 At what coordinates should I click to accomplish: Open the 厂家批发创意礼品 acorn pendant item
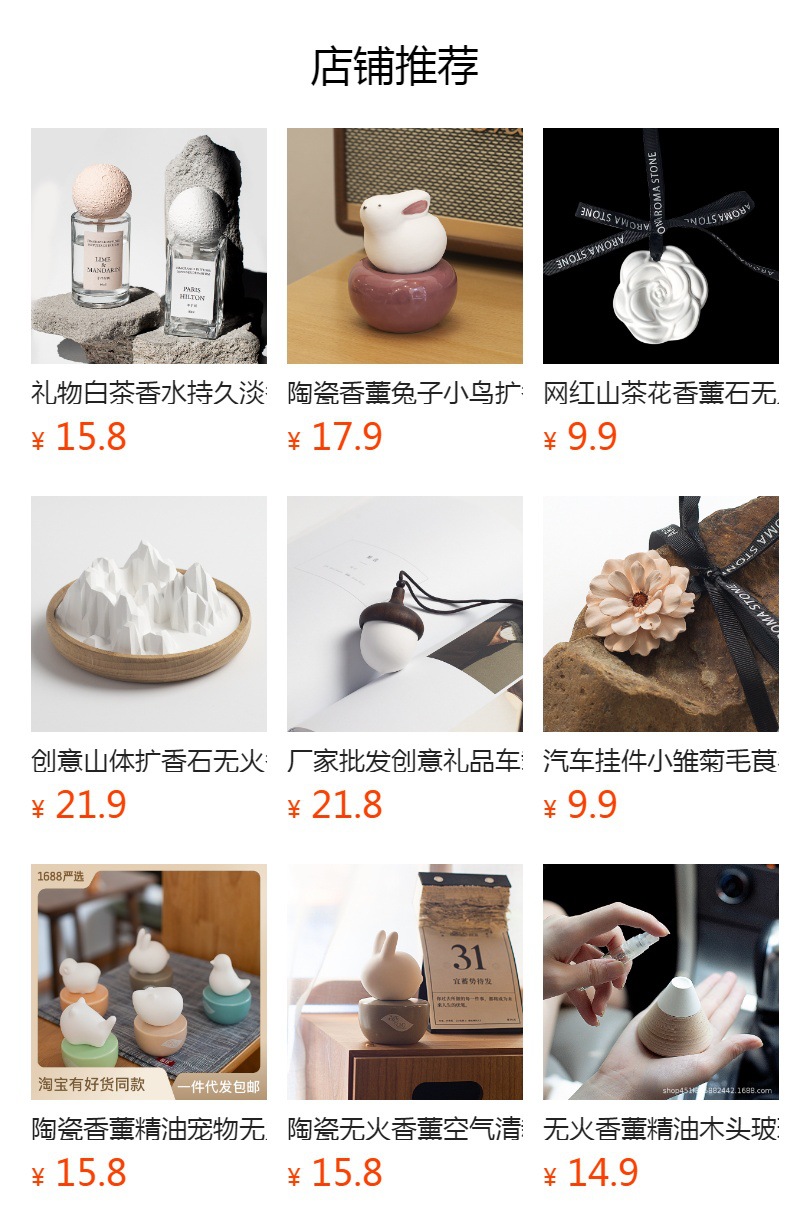point(404,614)
